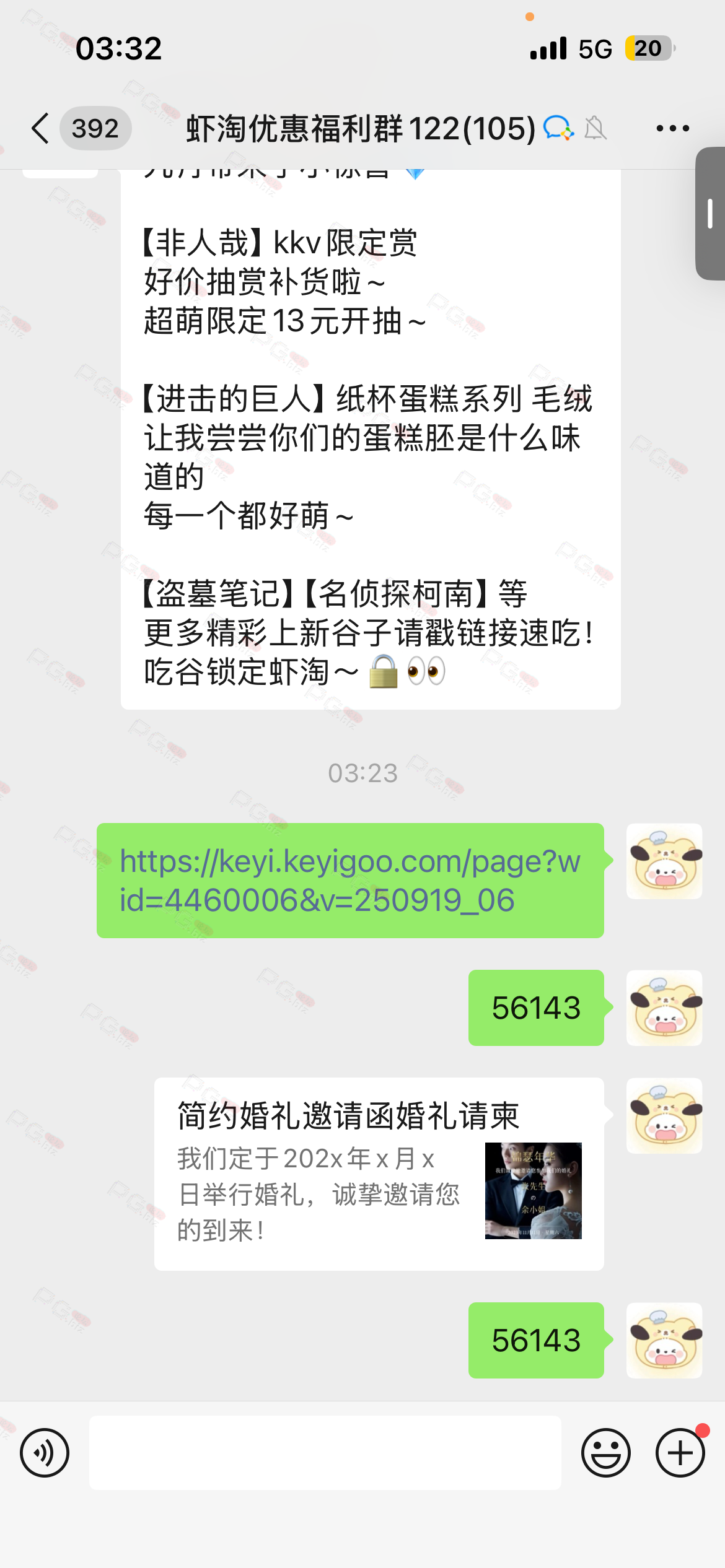Image resolution: width=725 pixels, height=1568 pixels.
Task: Go back to the chat list
Action: (41, 129)
